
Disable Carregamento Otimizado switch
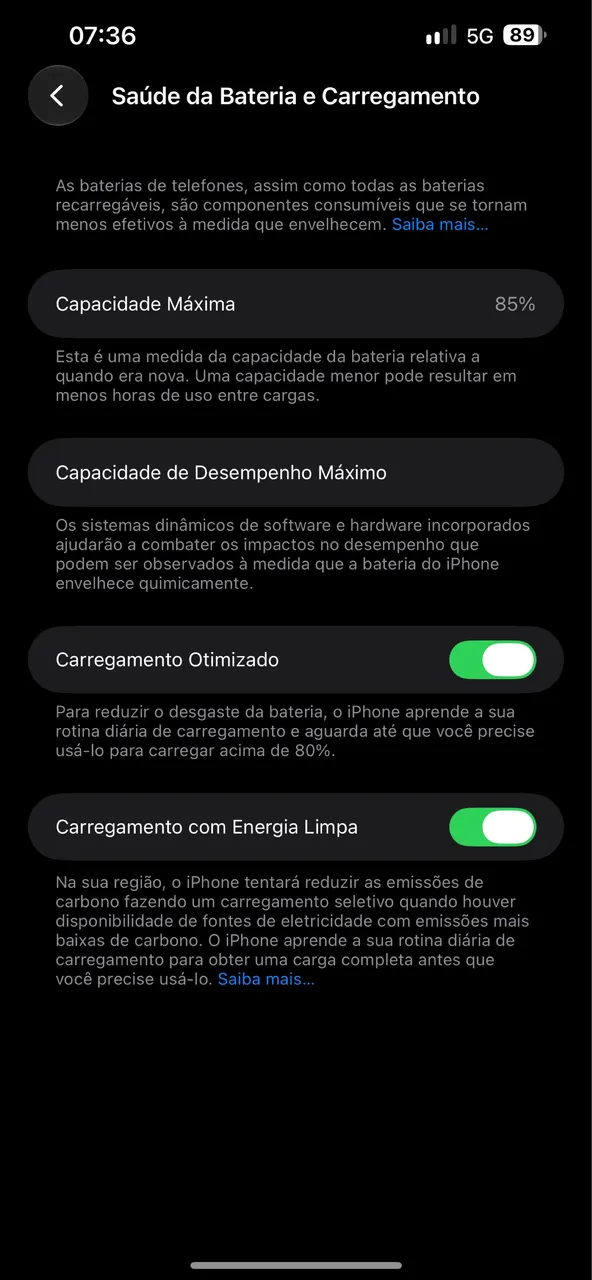click(x=492, y=660)
